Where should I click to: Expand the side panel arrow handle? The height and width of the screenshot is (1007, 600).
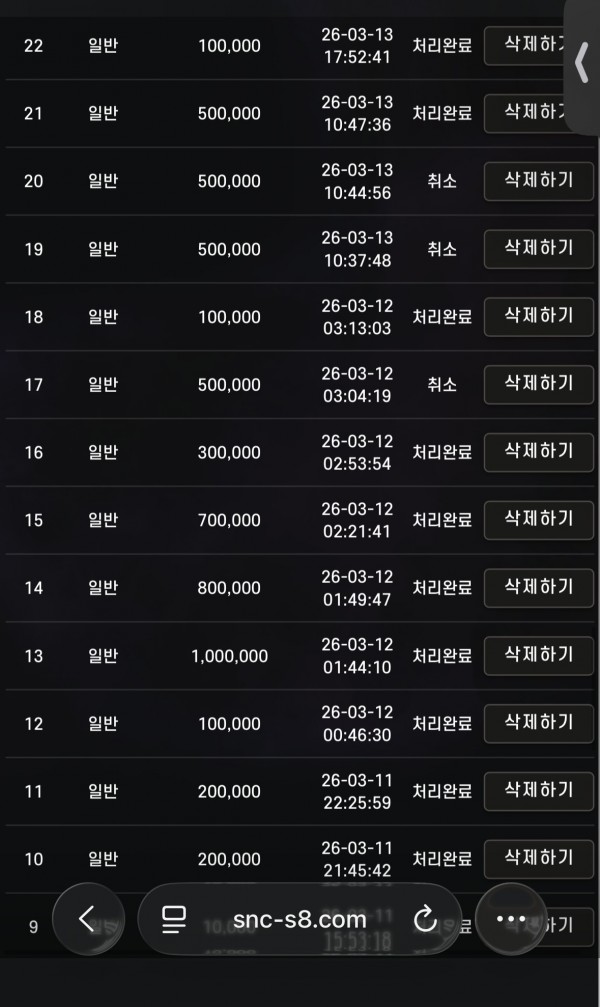tap(582, 62)
